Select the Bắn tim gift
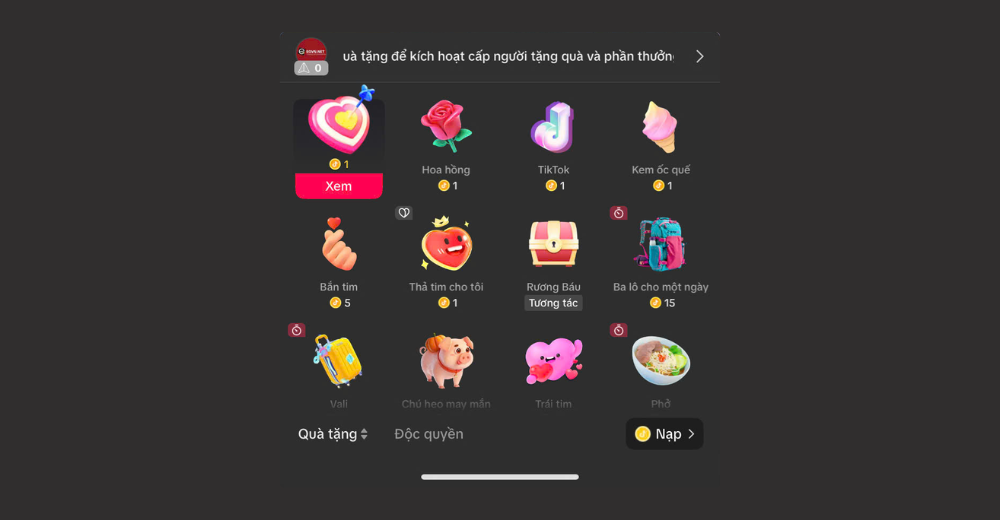1000x520 pixels. pyautogui.click(x=338, y=245)
